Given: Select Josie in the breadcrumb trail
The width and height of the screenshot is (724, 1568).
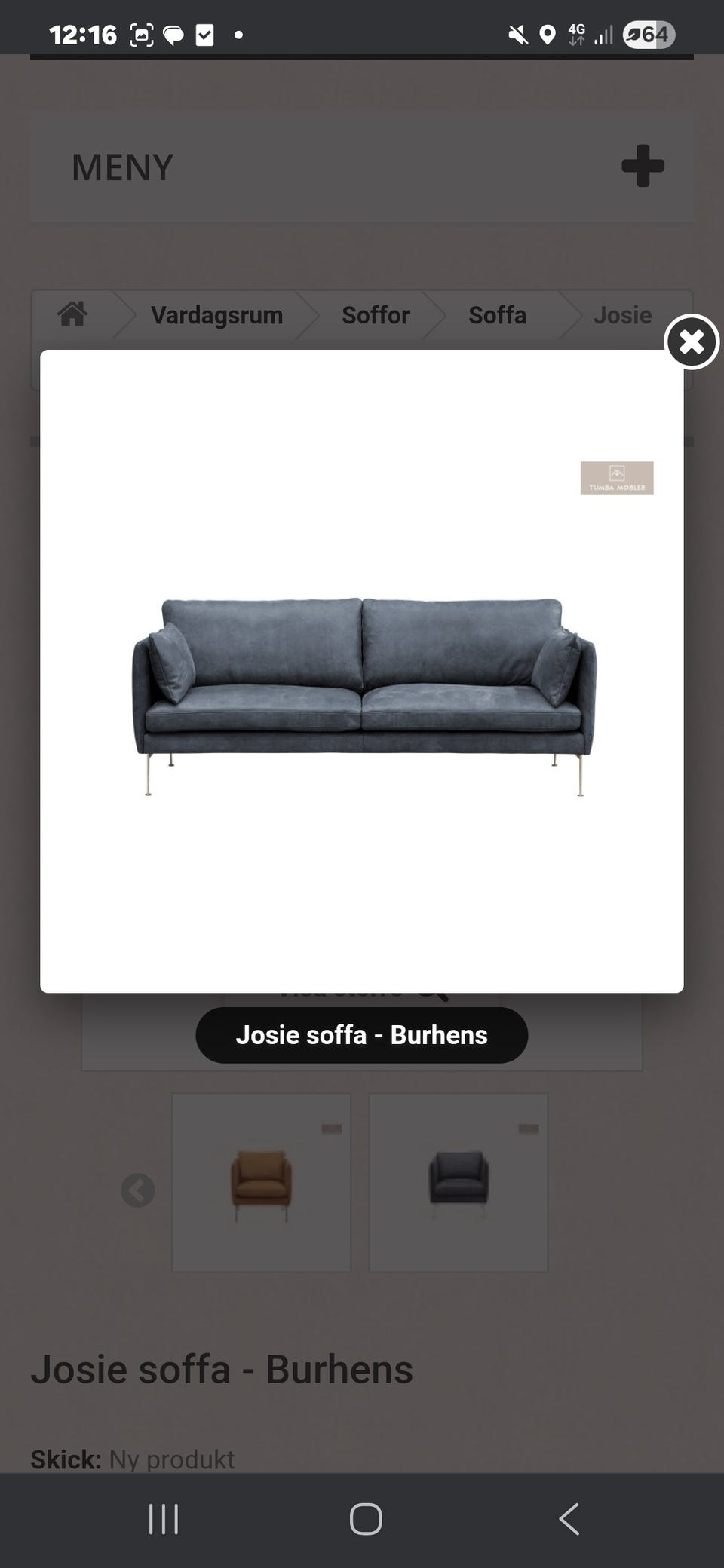Looking at the screenshot, I should 623,315.
